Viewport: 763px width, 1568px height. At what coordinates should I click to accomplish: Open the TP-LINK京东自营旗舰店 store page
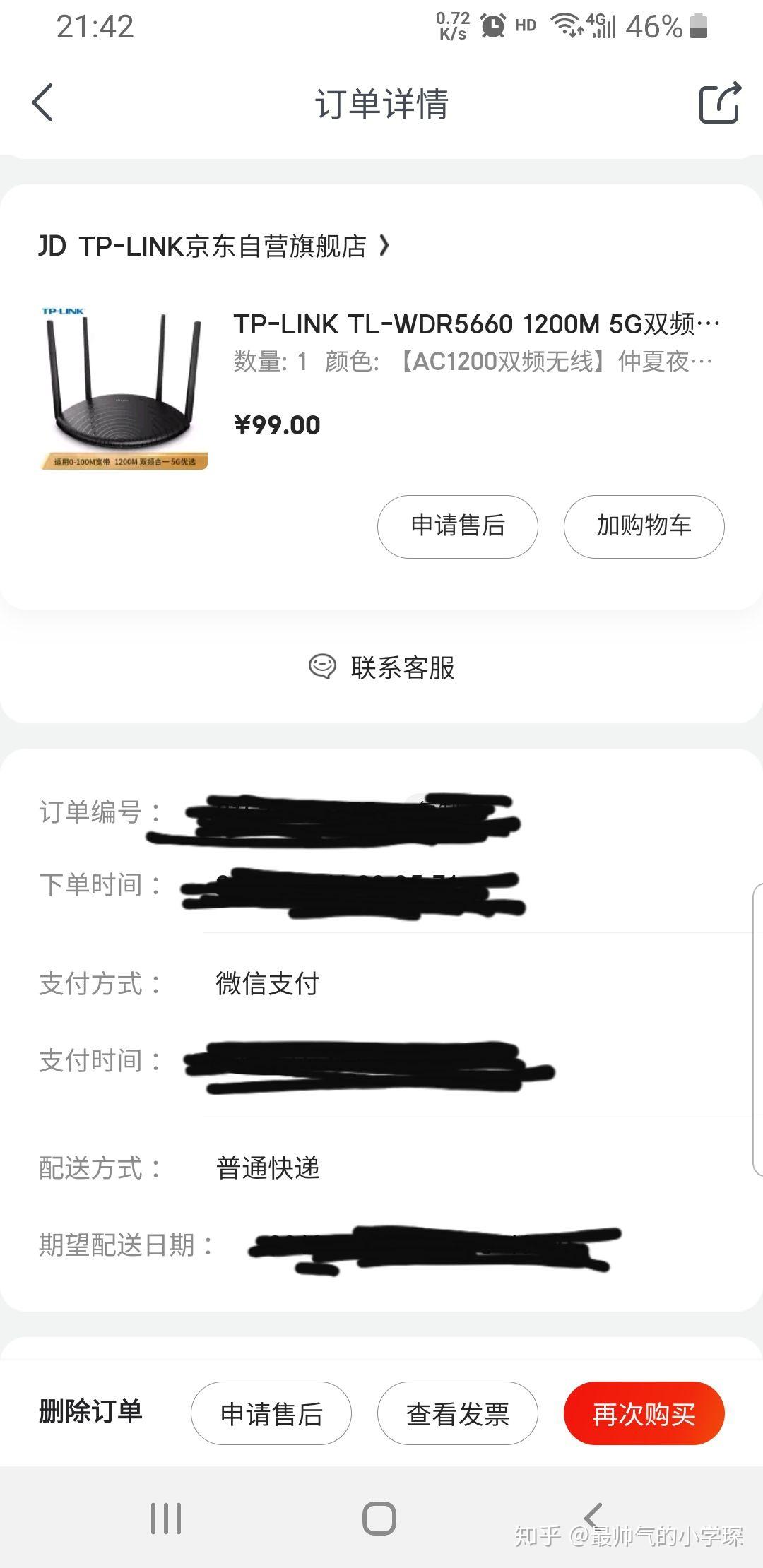(x=213, y=247)
